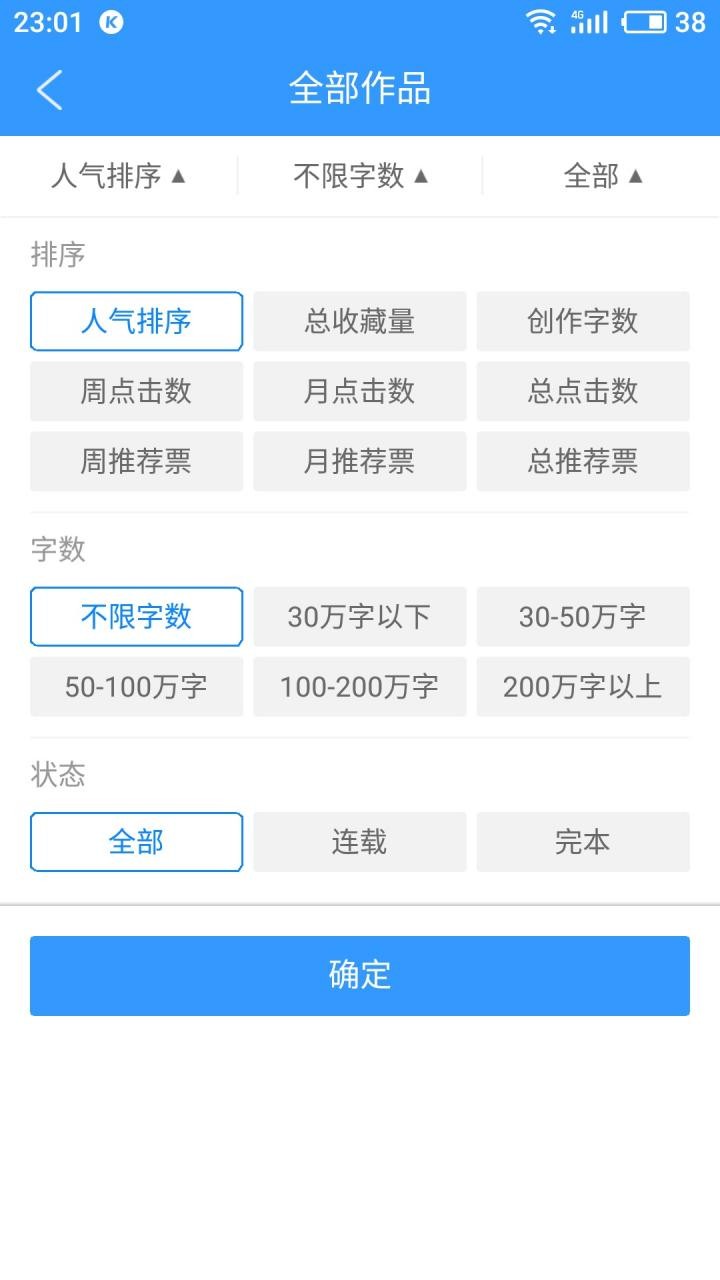This screenshot has height=1280, width=720.
Task: Sort by 创作字数
Action: [583, 321]
